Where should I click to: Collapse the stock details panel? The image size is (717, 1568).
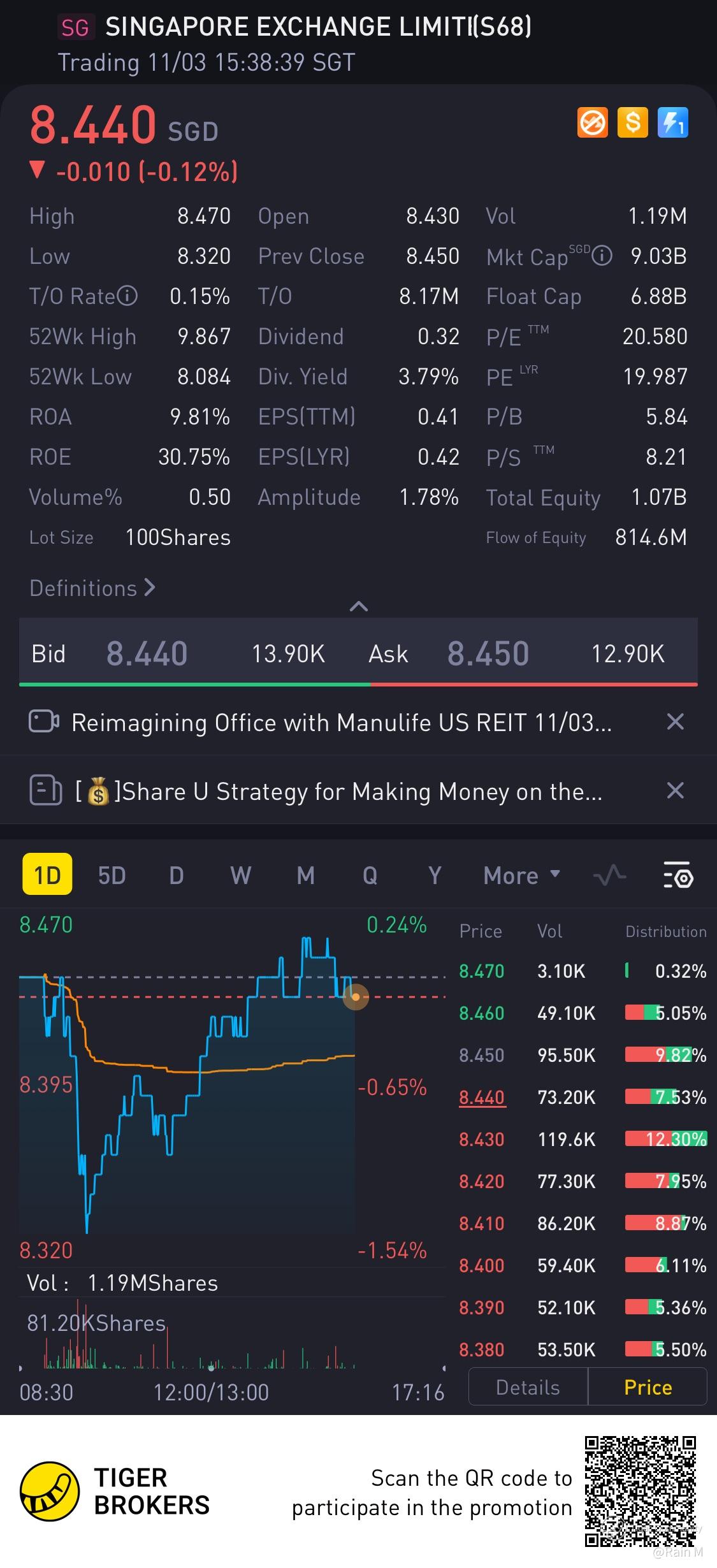tap(359, 606)
